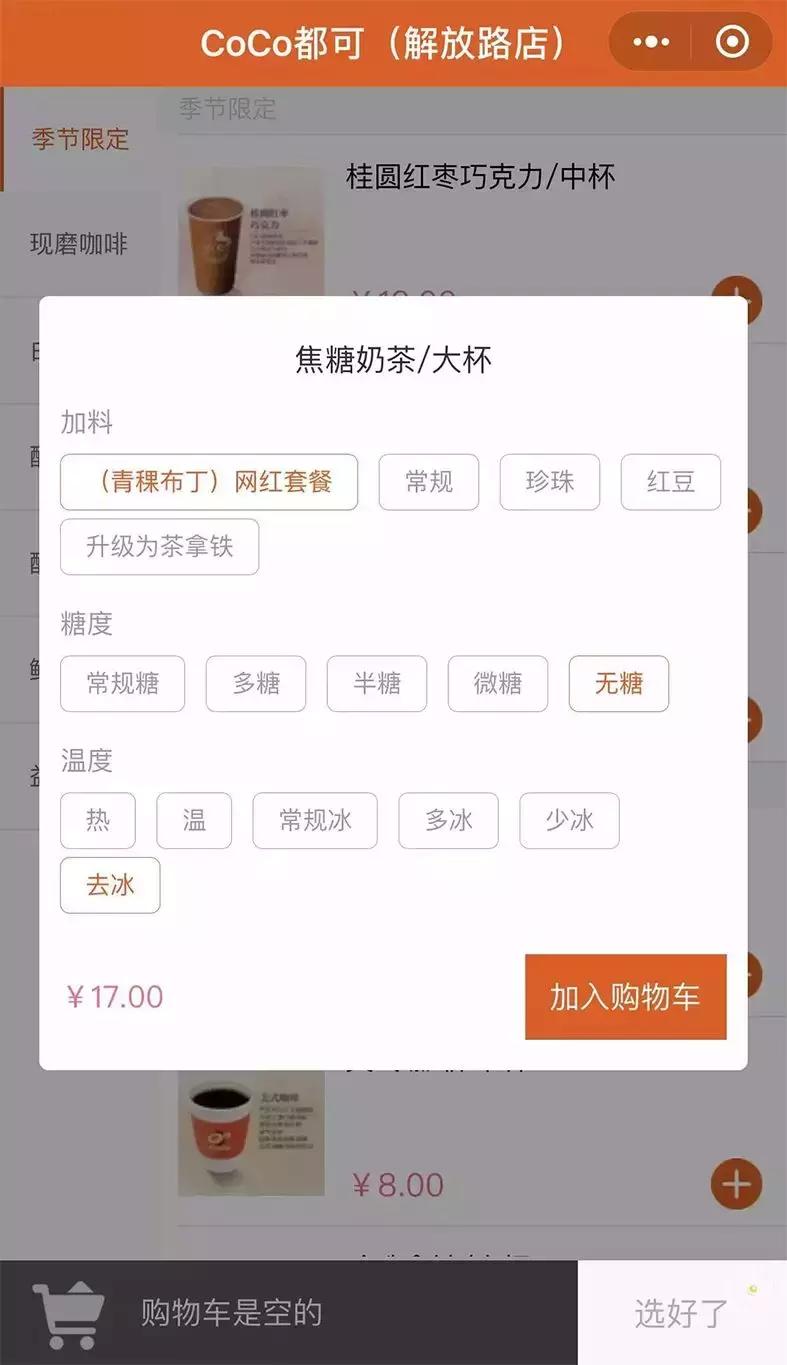Tap the plus icon beside the ¥8.00 coffee
Image resolution: width=787 pixels, height=1365 pixels.
(736, 1184)
